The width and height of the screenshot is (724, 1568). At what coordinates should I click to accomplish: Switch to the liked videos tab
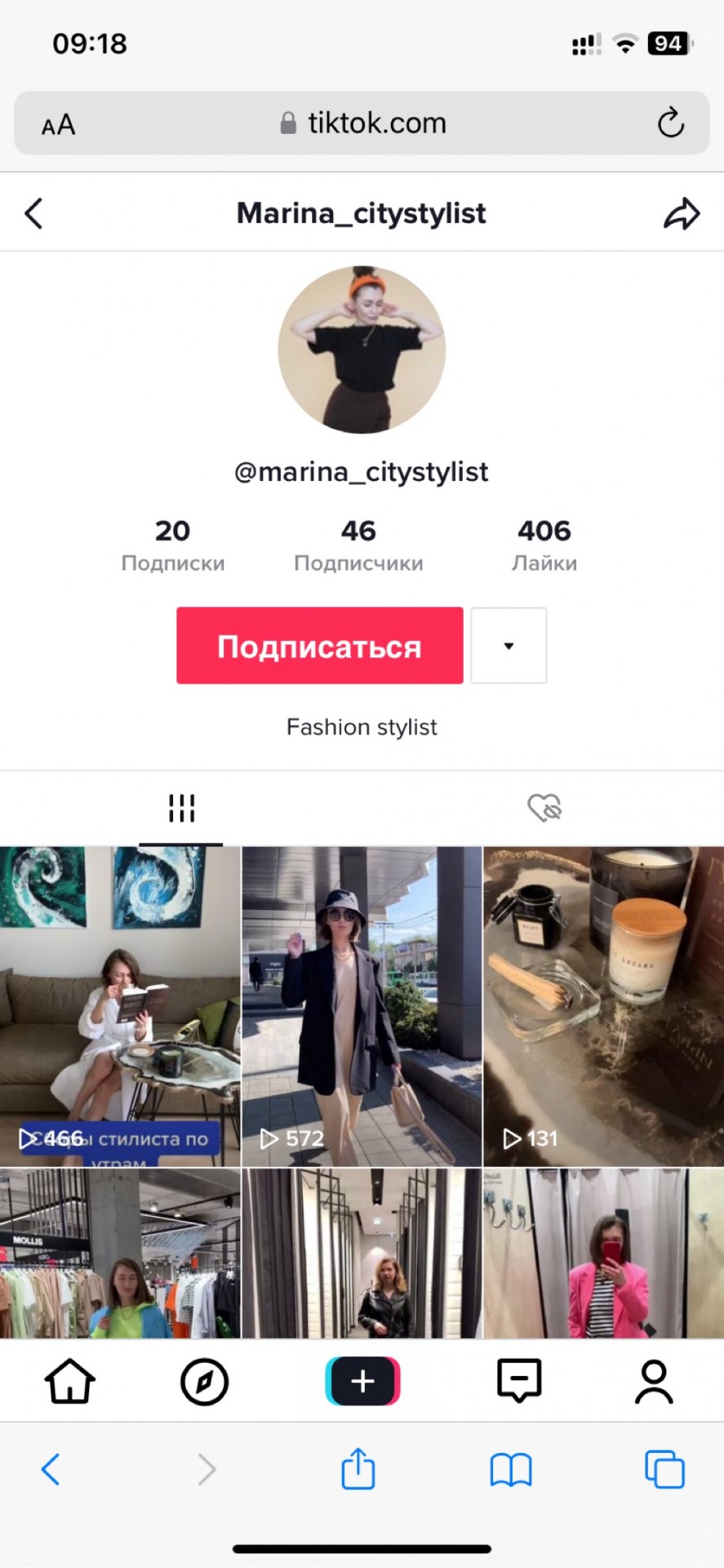click(x=544, y=808)
